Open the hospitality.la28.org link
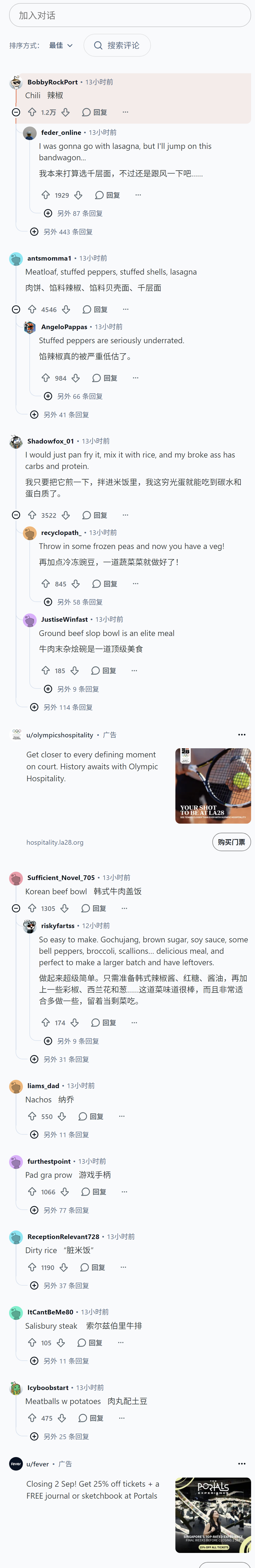This screenshot has width=255, height=1568. 55,842
